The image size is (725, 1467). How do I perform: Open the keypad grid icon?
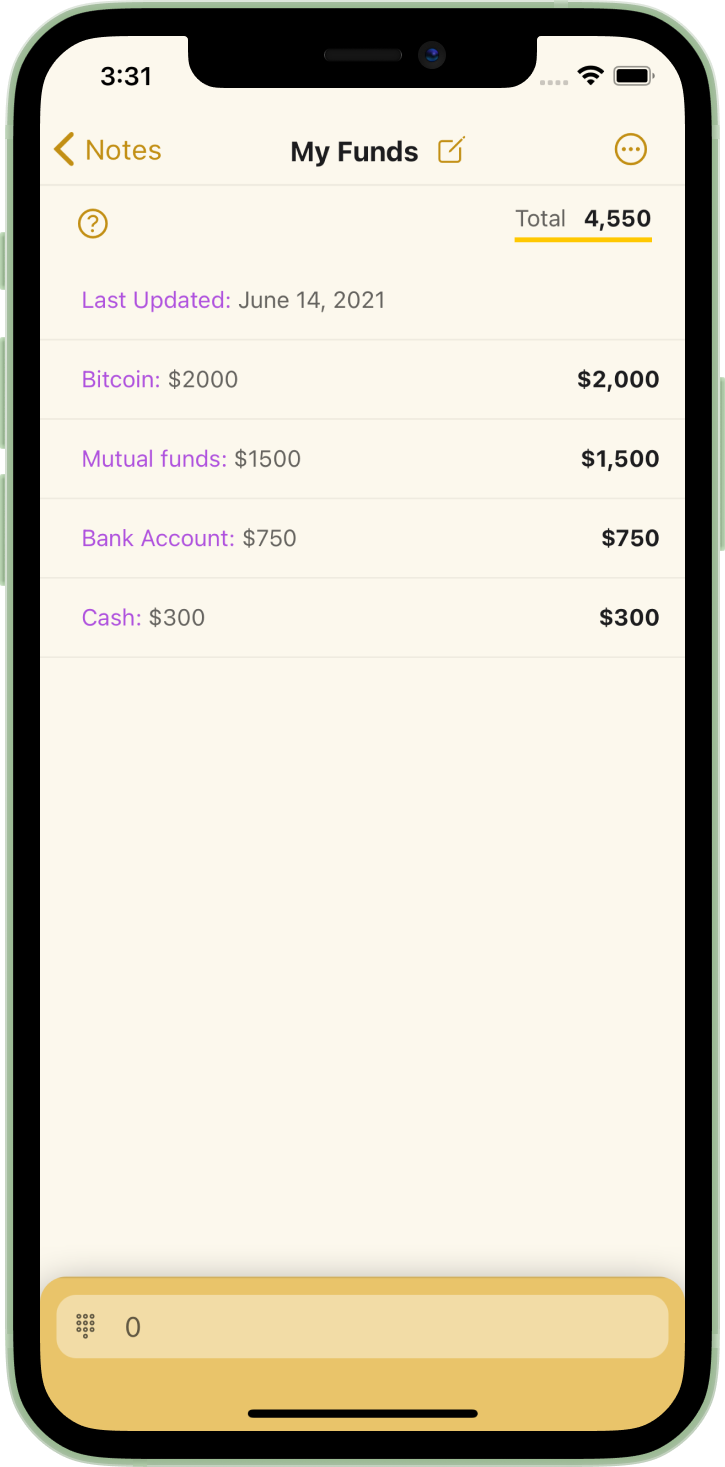pos(86,1327)
